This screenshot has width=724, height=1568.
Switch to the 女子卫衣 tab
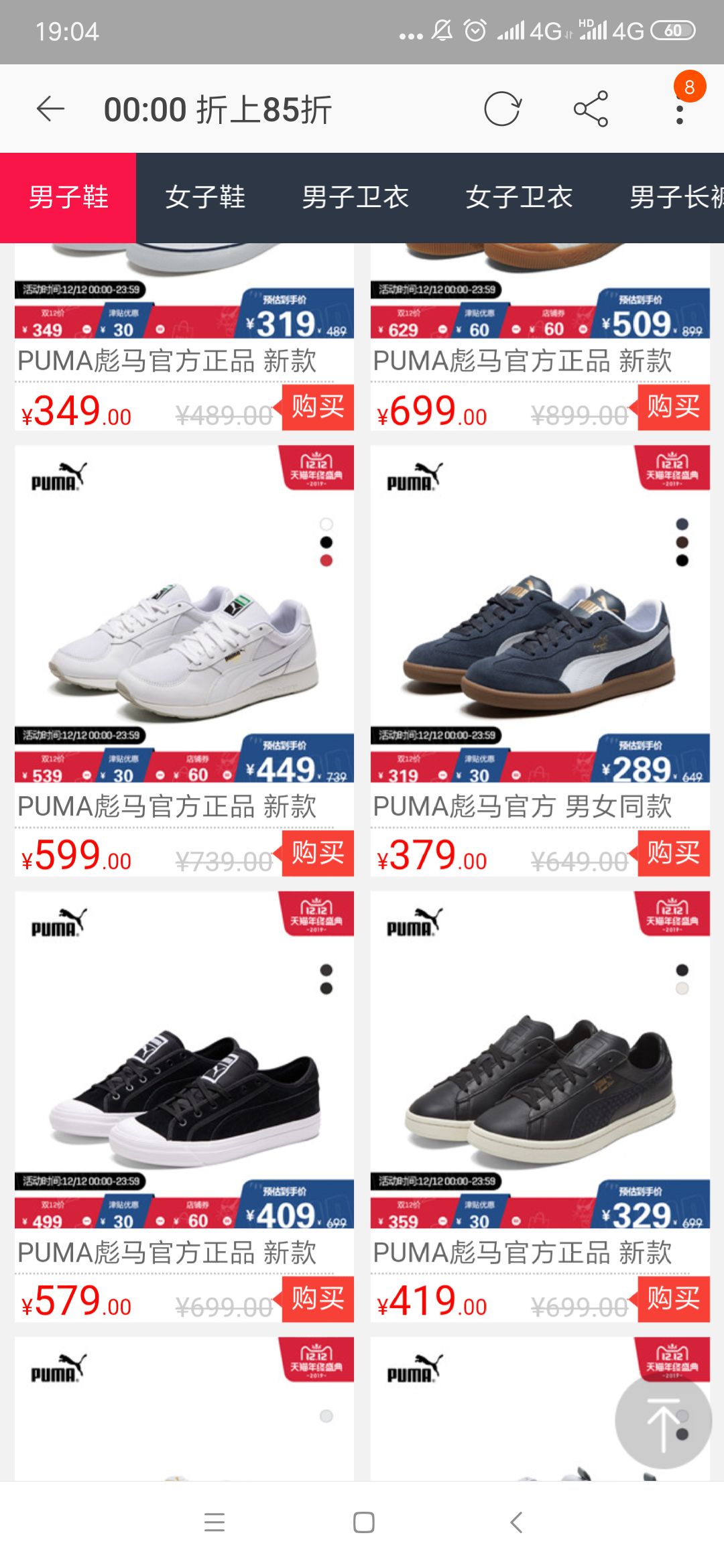click(x=519, y=198)
